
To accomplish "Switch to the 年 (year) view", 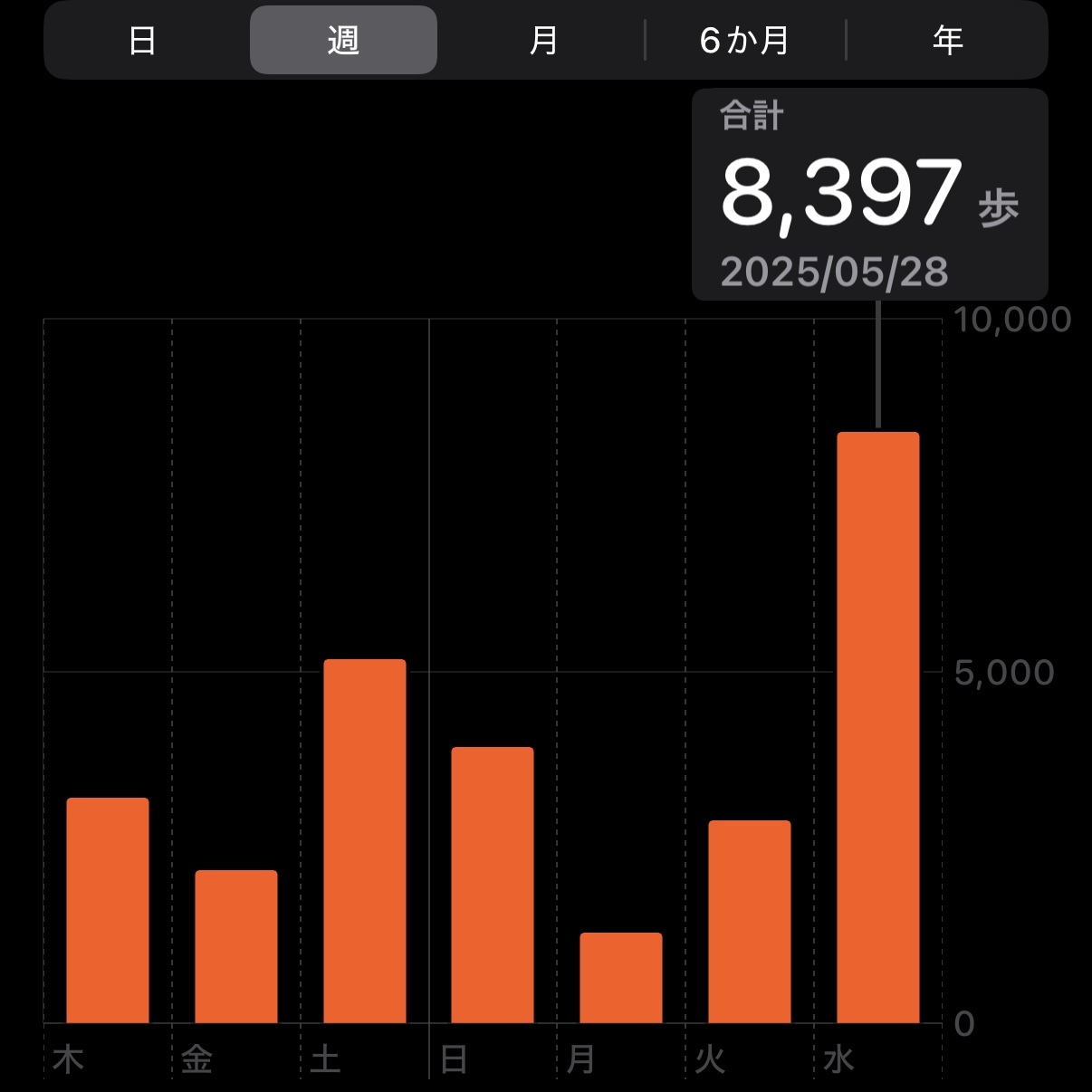I will 947,41.
